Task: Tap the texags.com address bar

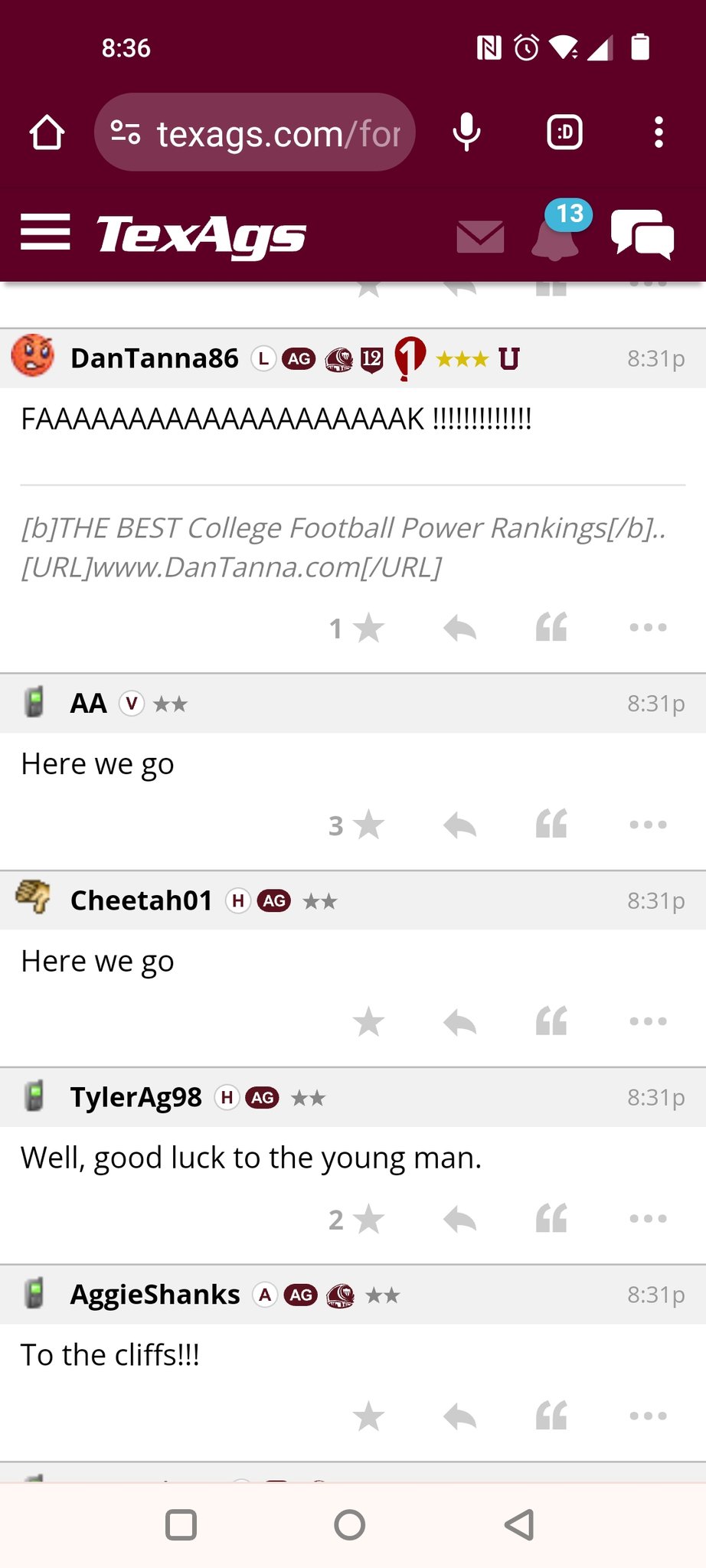Action: [x=255, y=132]
